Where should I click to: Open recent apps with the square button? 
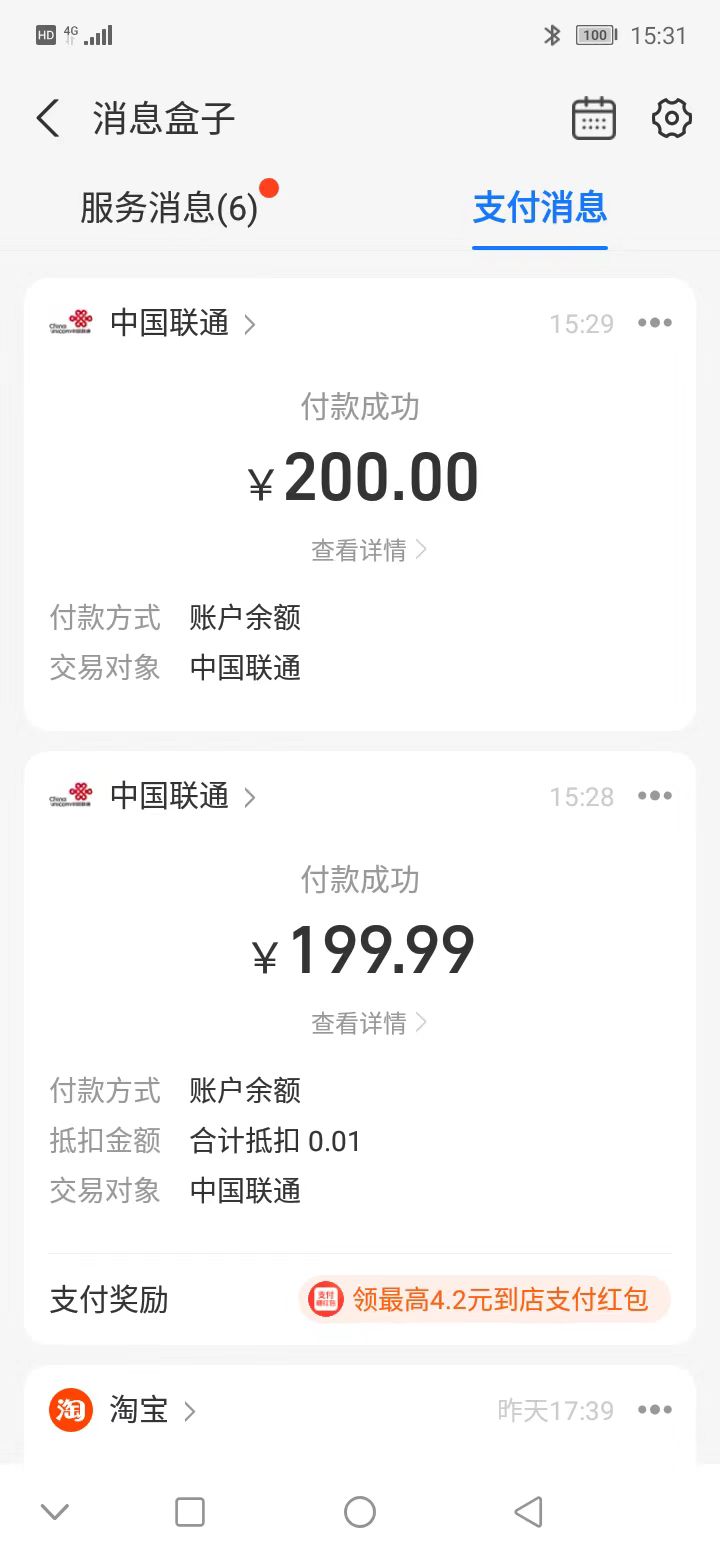pyautogui.click(x=190, y=1512)
